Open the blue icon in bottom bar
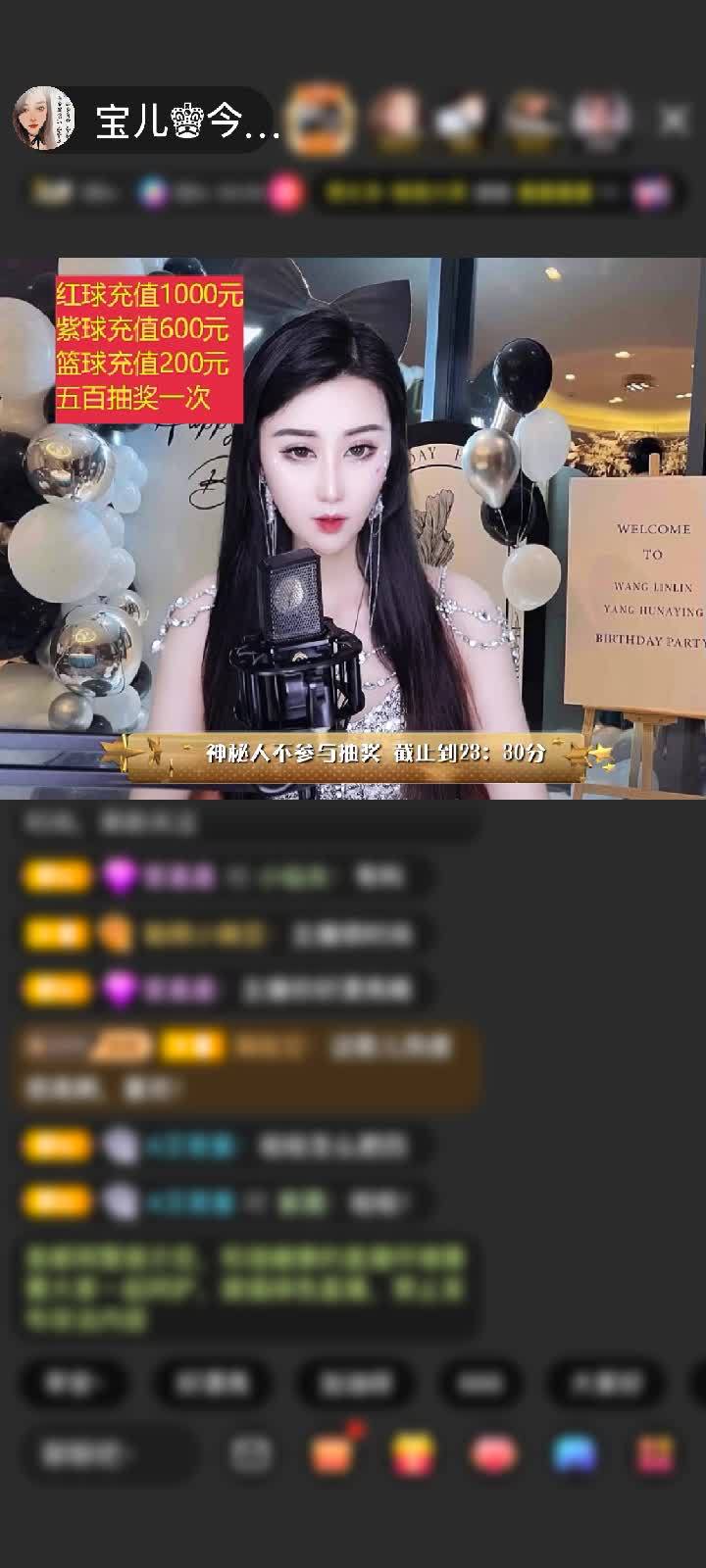Viewport: 706px width, 1568px height. (575, 1454)
